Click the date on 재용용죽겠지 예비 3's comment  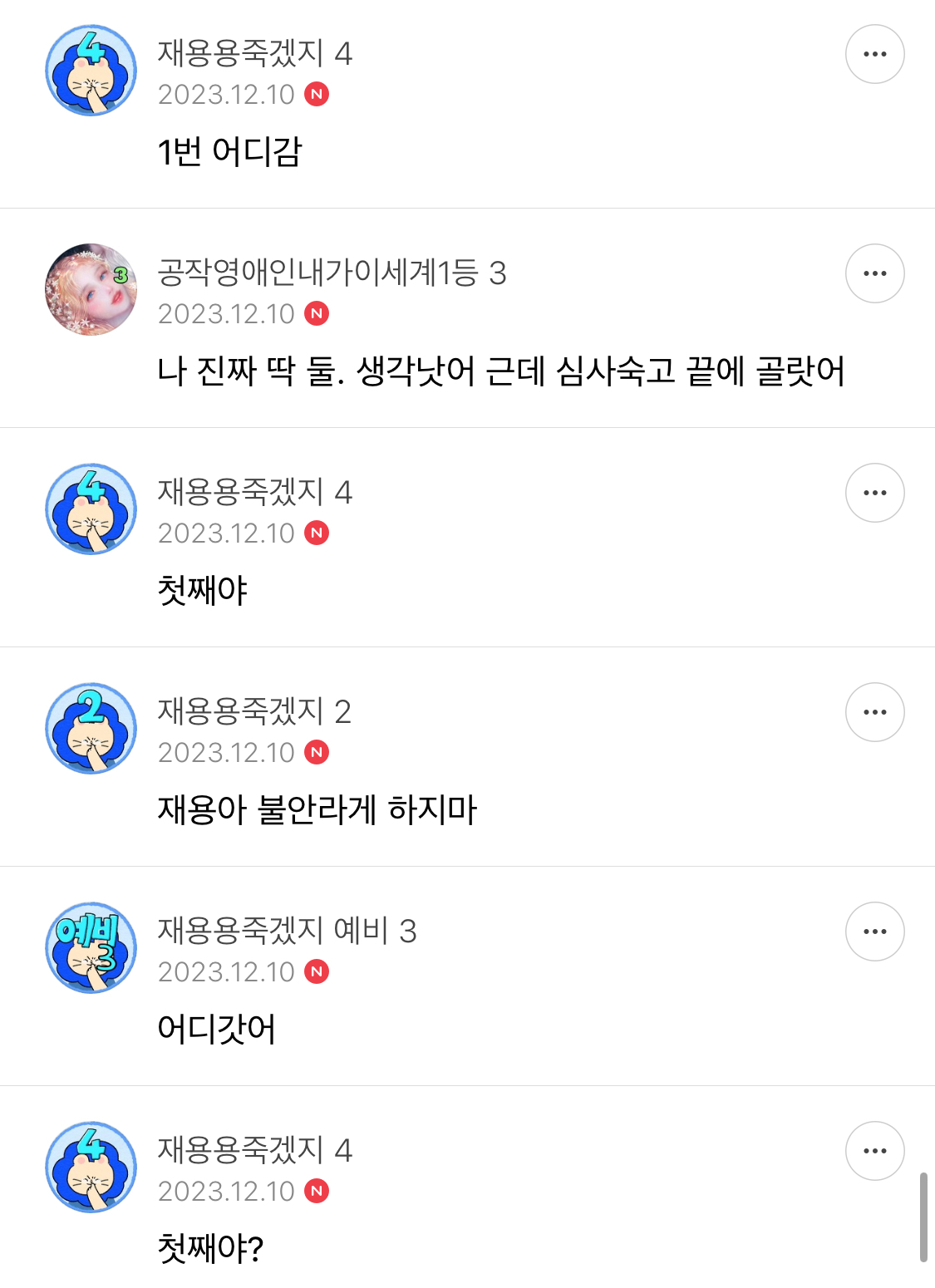pyautogui.click(x=224, y=970)
